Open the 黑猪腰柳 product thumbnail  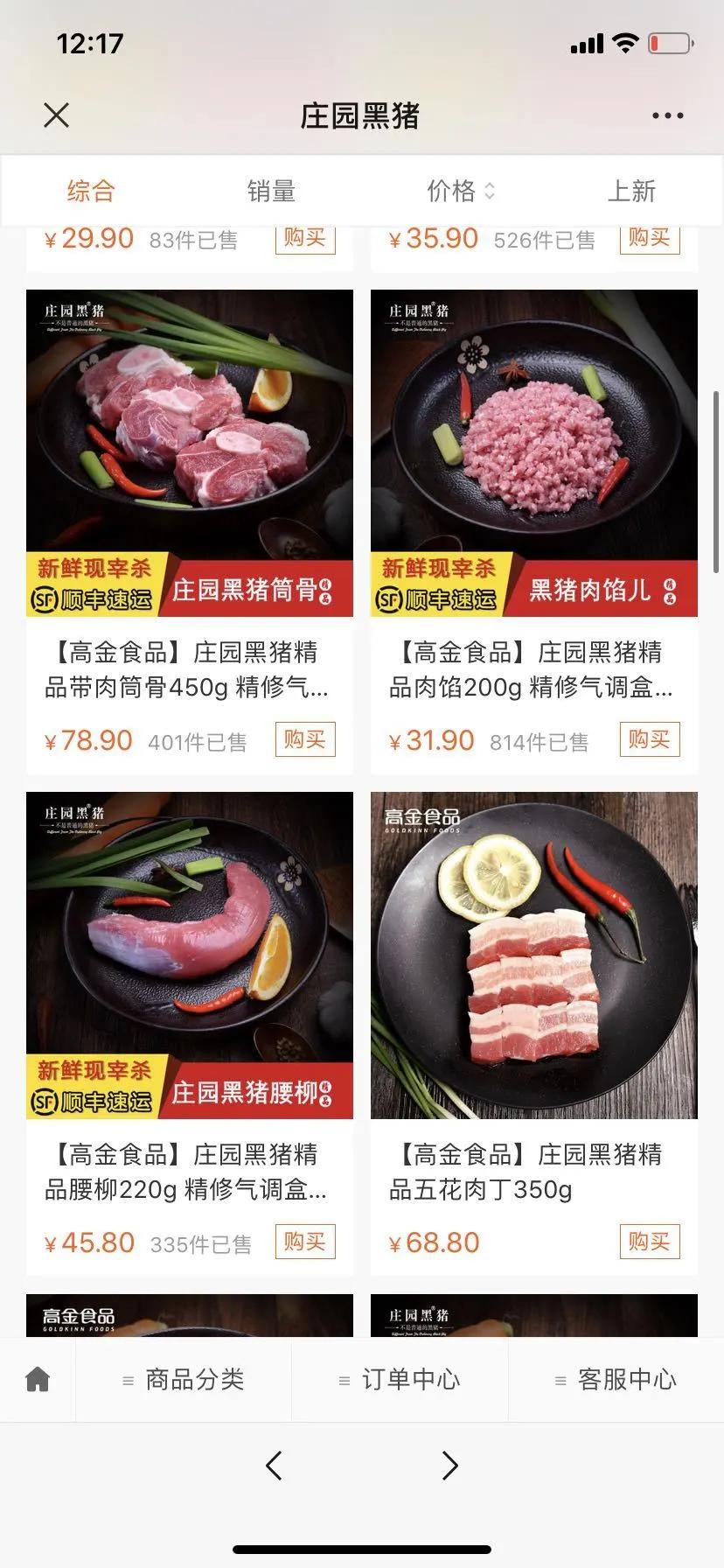(x=189, y=952)
